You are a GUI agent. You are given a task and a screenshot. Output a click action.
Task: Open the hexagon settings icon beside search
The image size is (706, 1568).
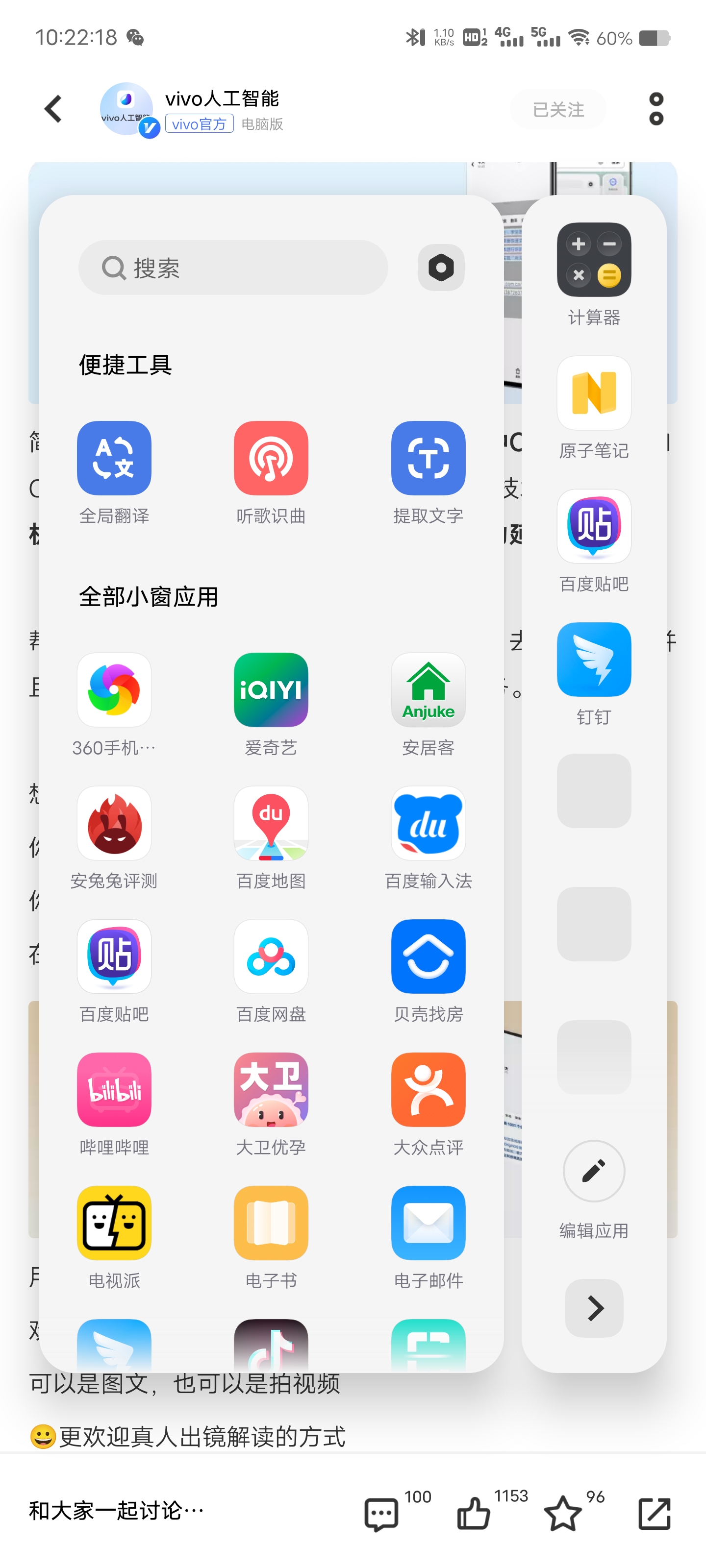[x=440, y=268]
